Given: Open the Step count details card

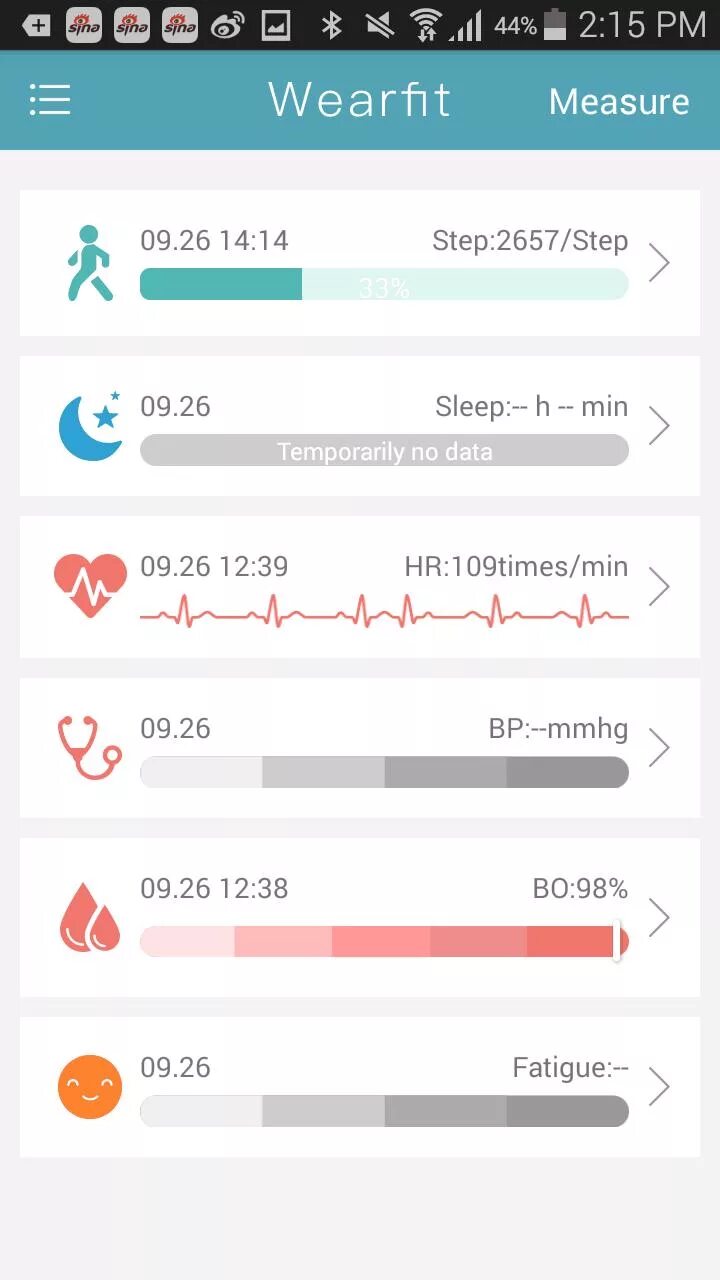Looking at the screenshot, I should (360, 263).
